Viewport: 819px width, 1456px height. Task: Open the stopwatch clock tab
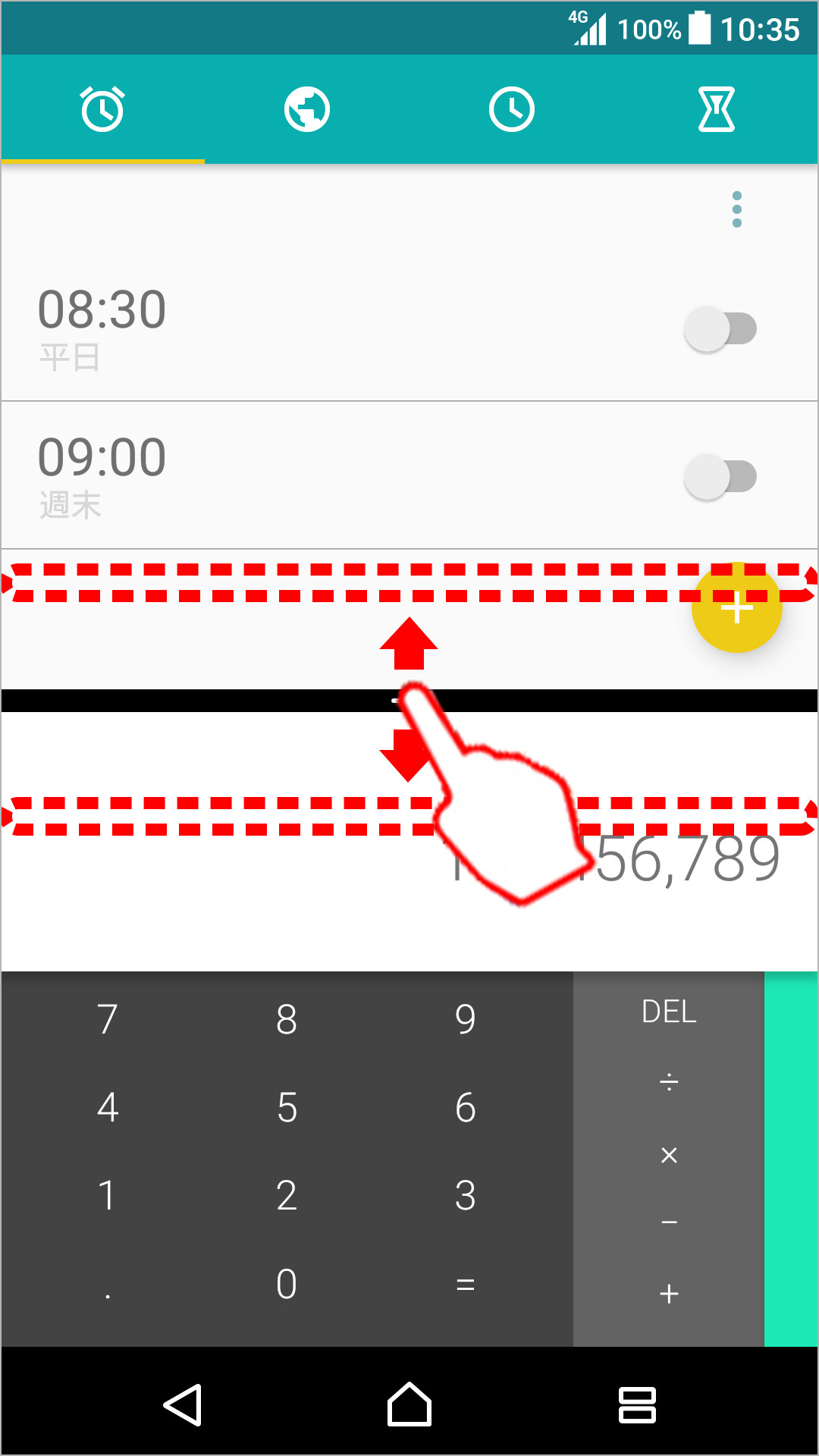512,110
